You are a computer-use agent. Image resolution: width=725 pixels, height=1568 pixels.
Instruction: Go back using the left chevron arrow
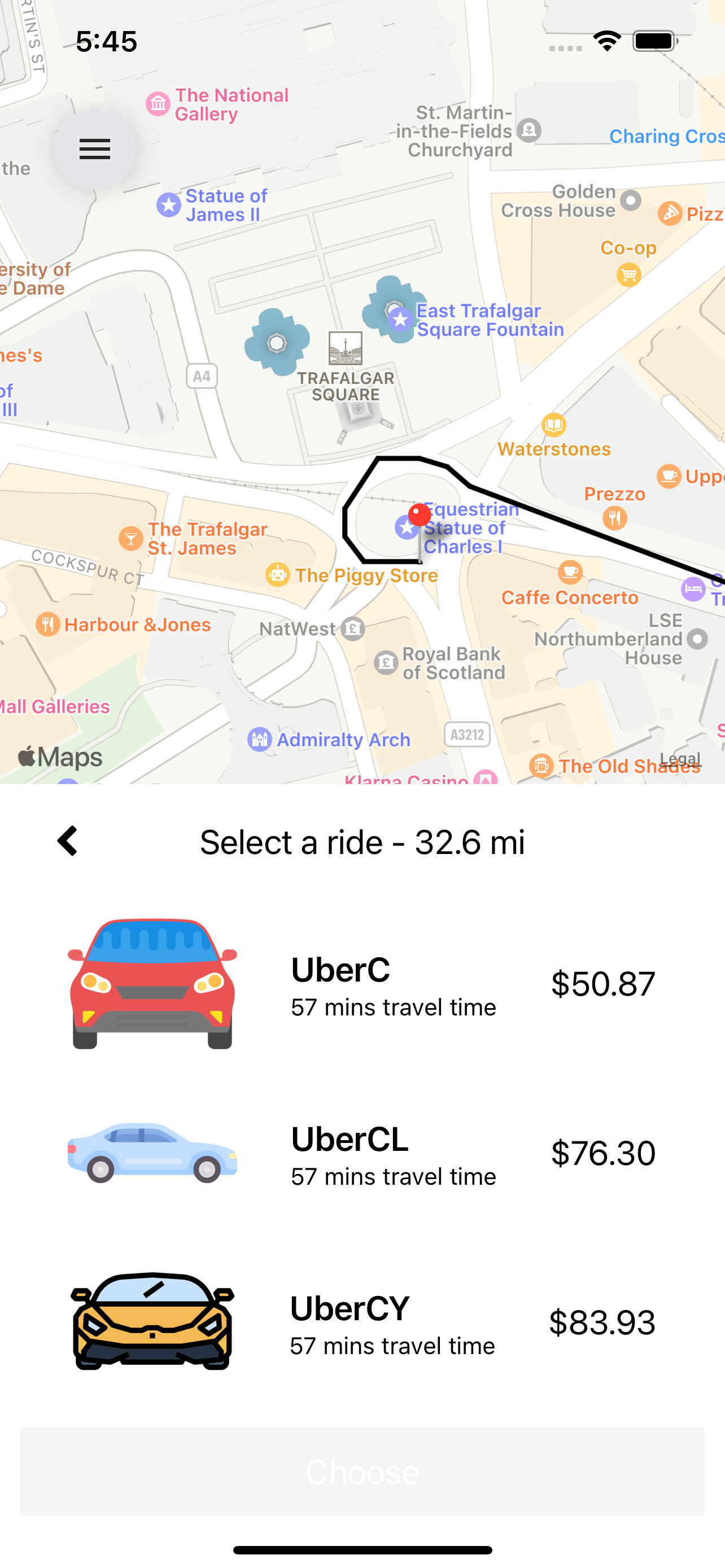pos(67,840)
